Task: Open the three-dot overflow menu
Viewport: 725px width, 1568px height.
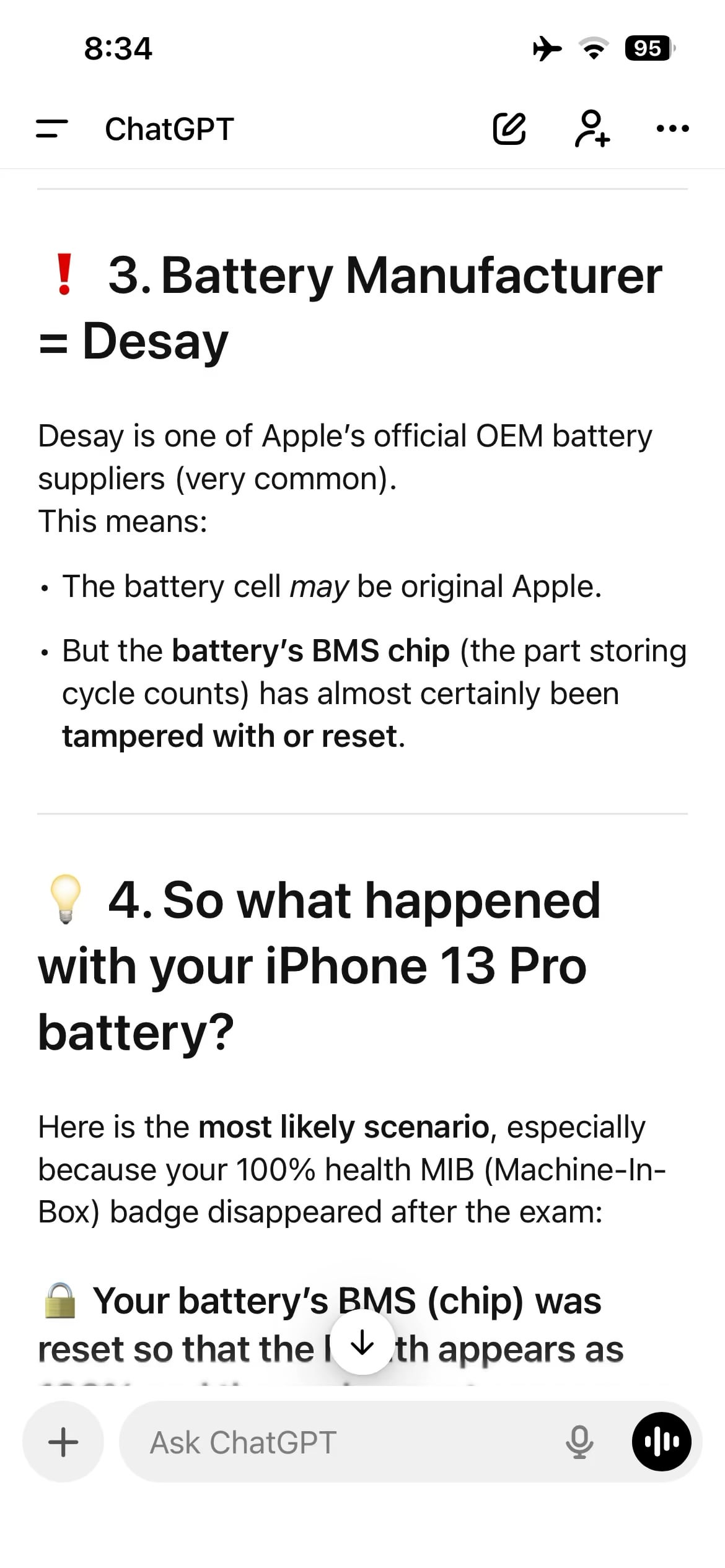Action: [x=672, y=129]
